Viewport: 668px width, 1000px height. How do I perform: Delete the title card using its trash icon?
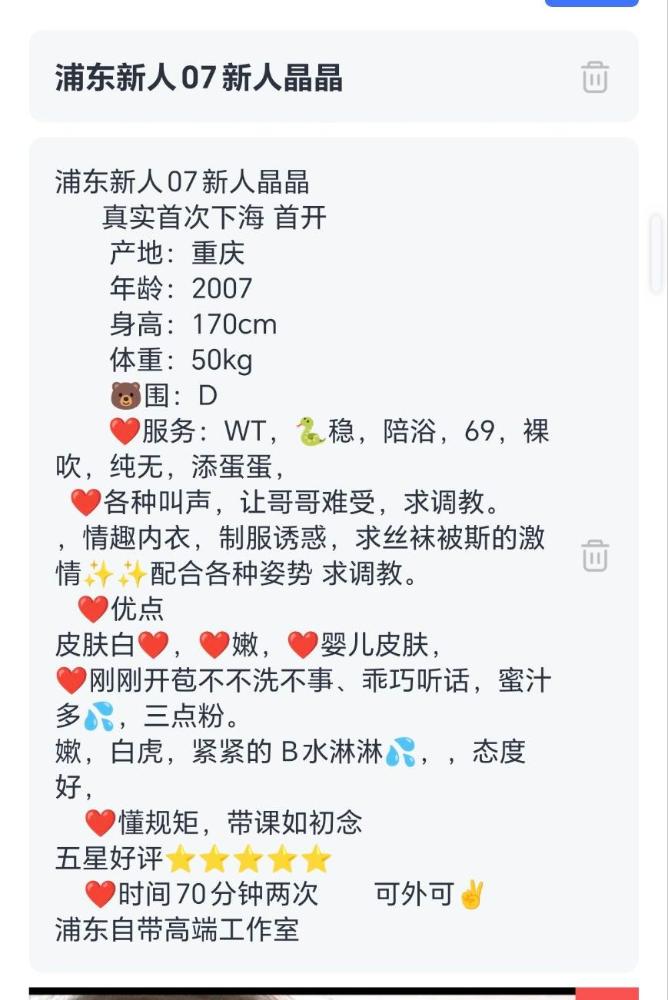[x=595, y=77]
